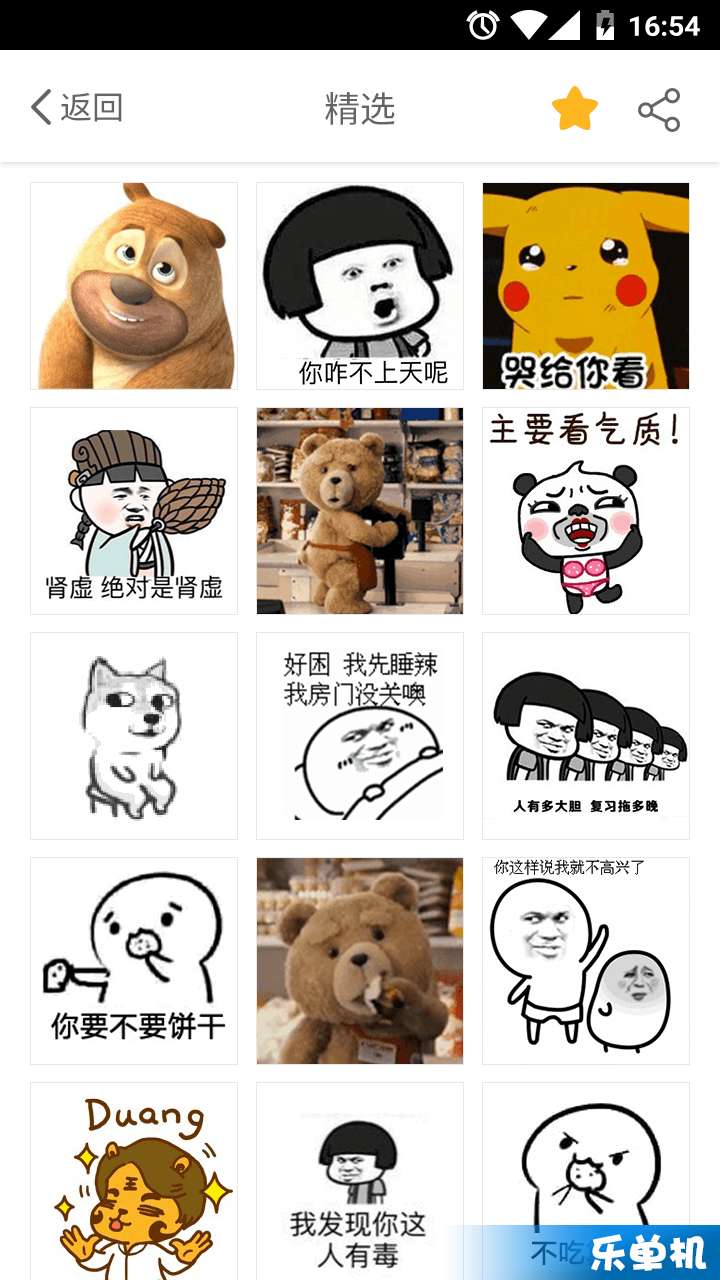Select the pixelated sitting dog sticker

(134, 736)
